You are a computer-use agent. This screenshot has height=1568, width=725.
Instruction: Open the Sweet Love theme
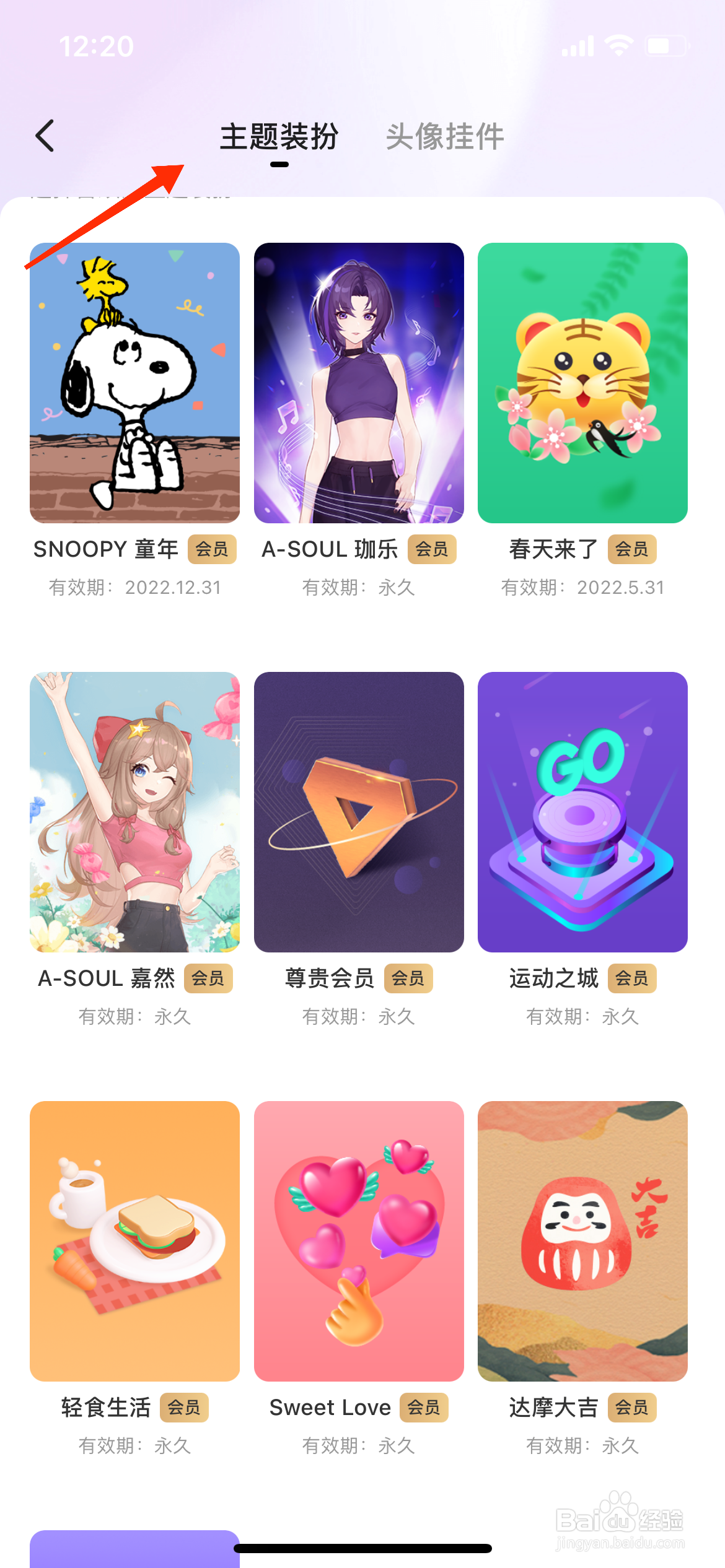[x=359, y=1241]
